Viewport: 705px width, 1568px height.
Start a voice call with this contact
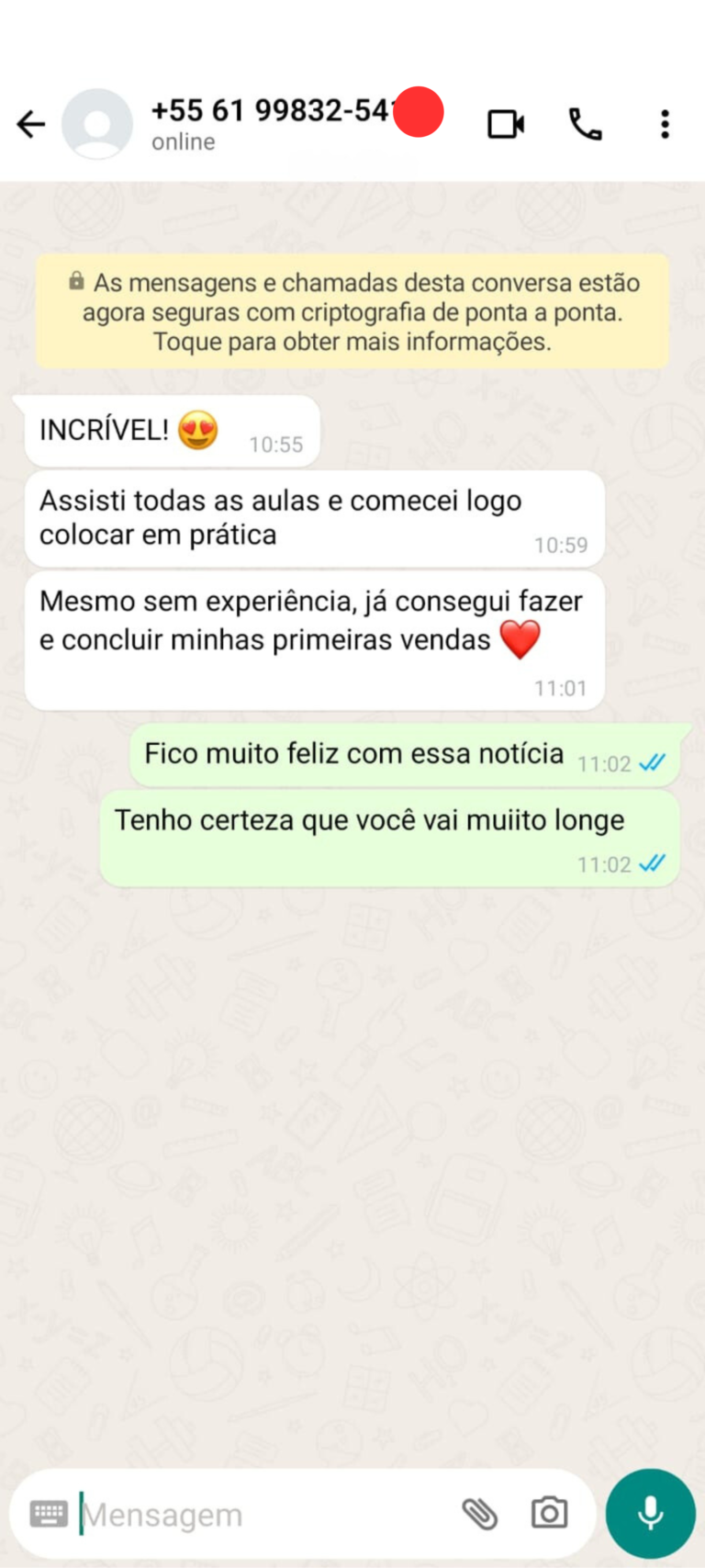[x=585, y=124]
